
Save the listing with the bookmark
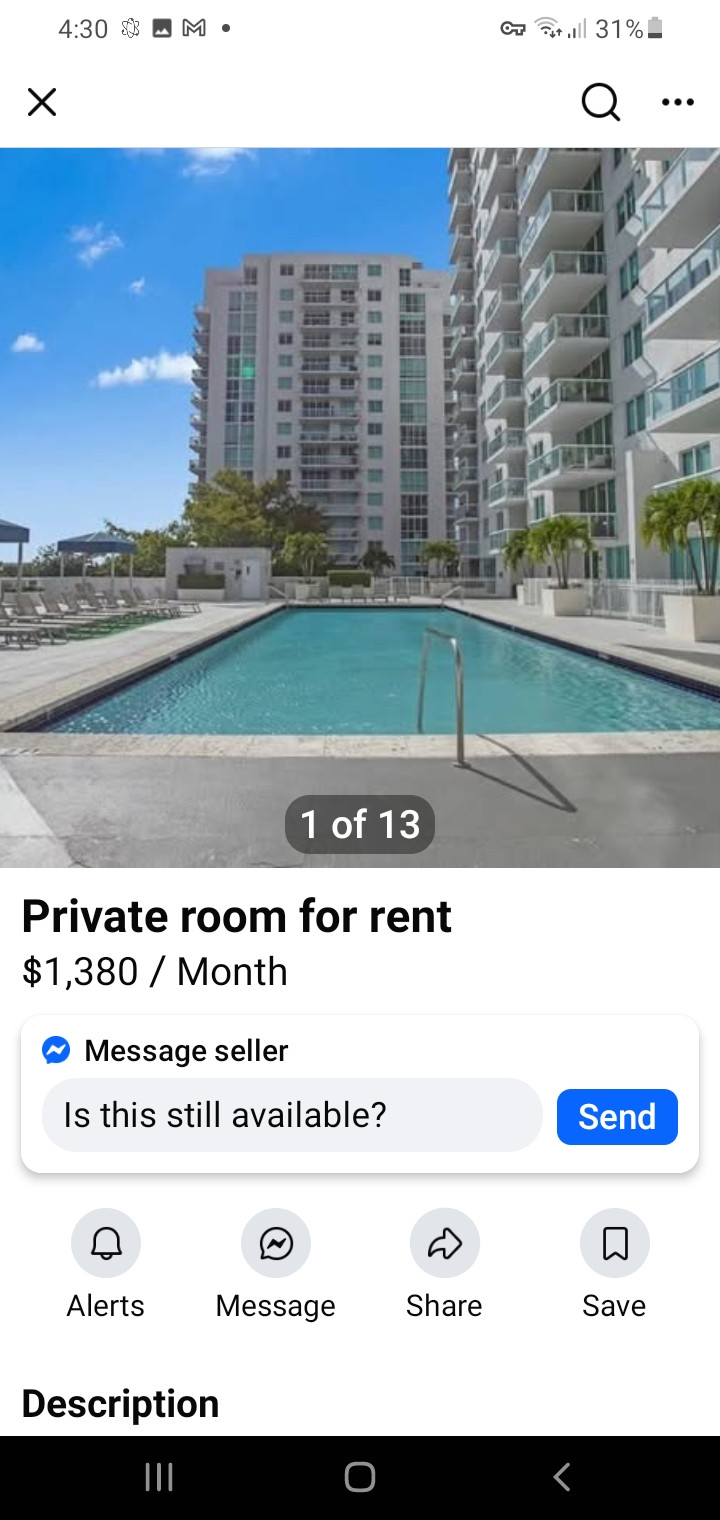coord(614,1243)
